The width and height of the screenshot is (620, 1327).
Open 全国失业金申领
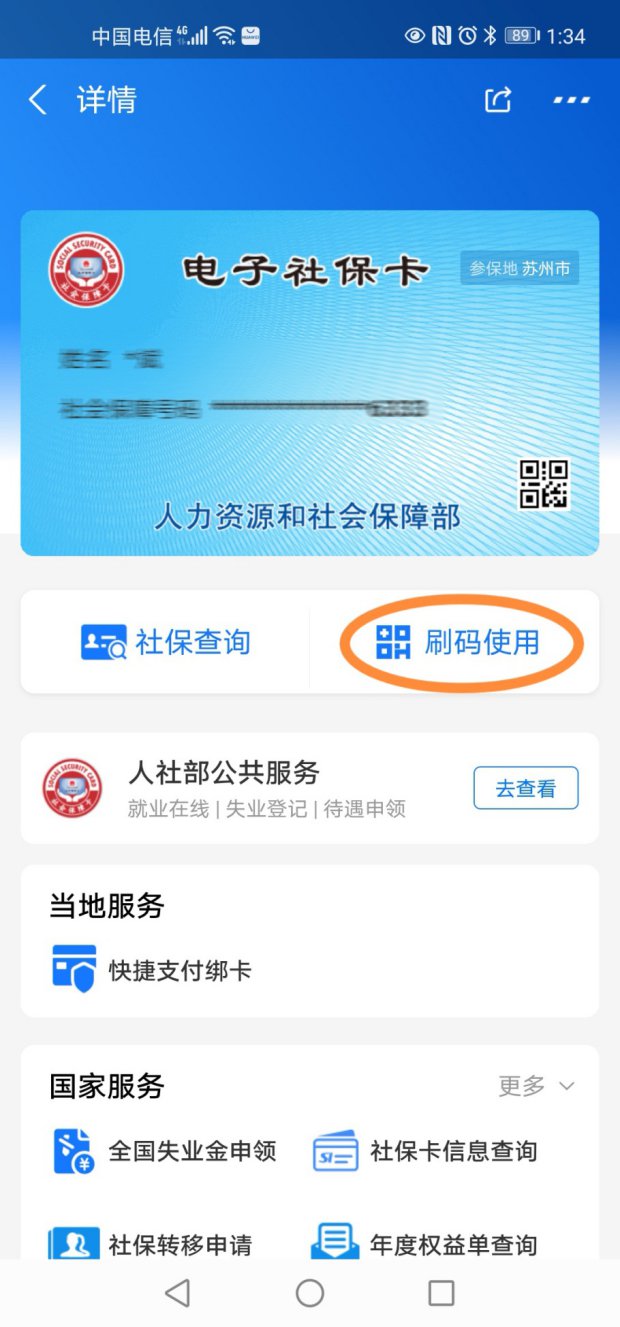coord(165,1151)
